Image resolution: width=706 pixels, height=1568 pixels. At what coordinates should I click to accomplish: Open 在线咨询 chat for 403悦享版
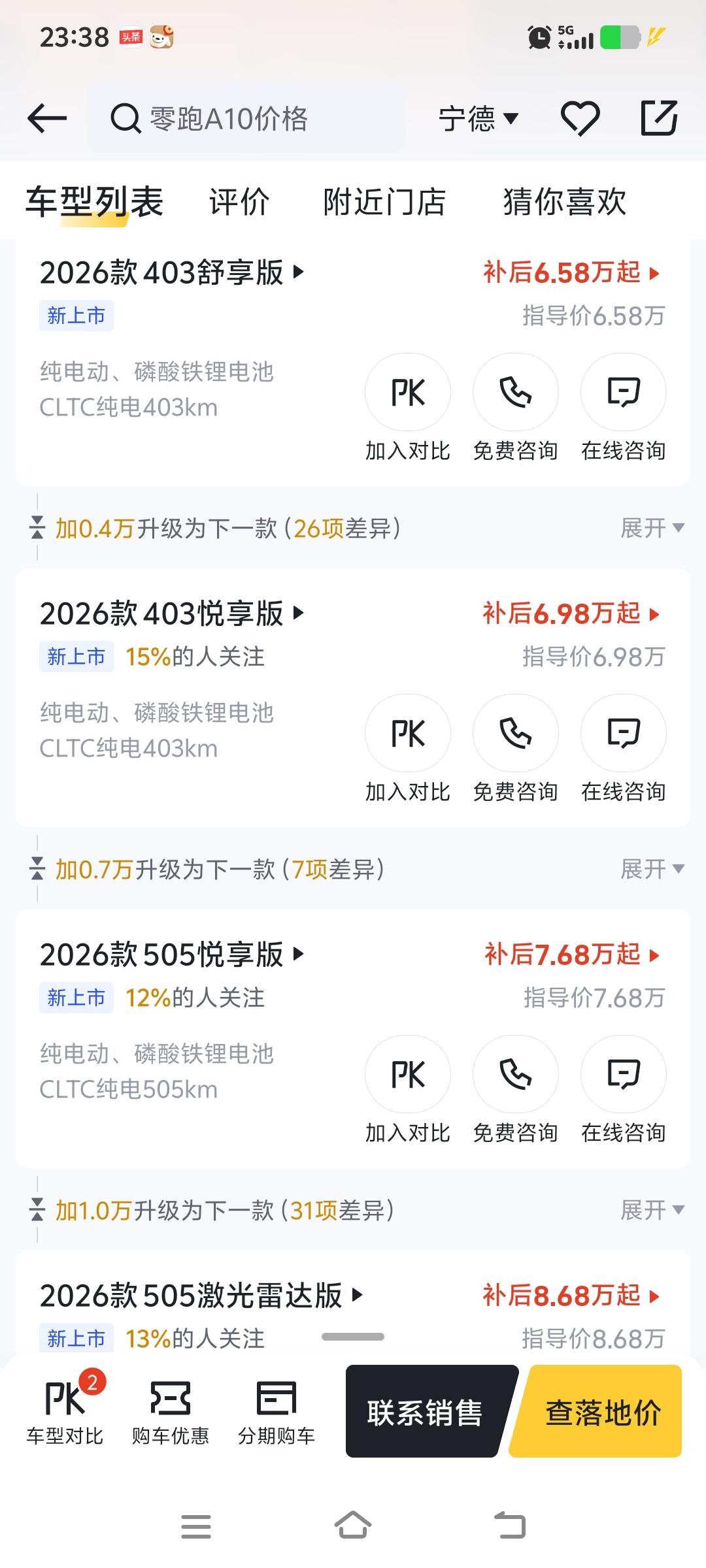pyautogui.click(x=623, y=733)
